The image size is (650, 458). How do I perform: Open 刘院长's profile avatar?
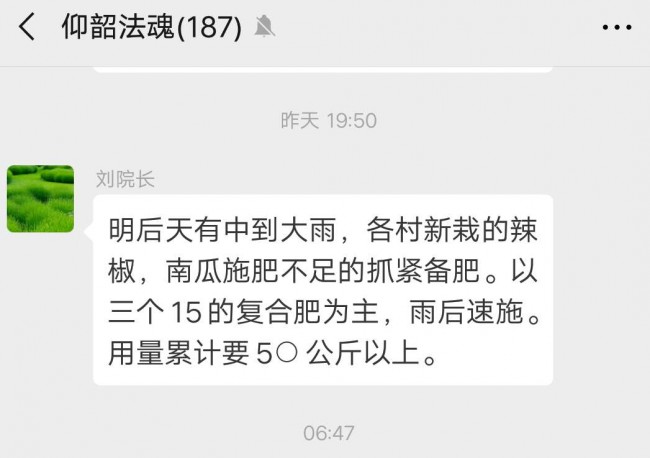coord(40,199)
